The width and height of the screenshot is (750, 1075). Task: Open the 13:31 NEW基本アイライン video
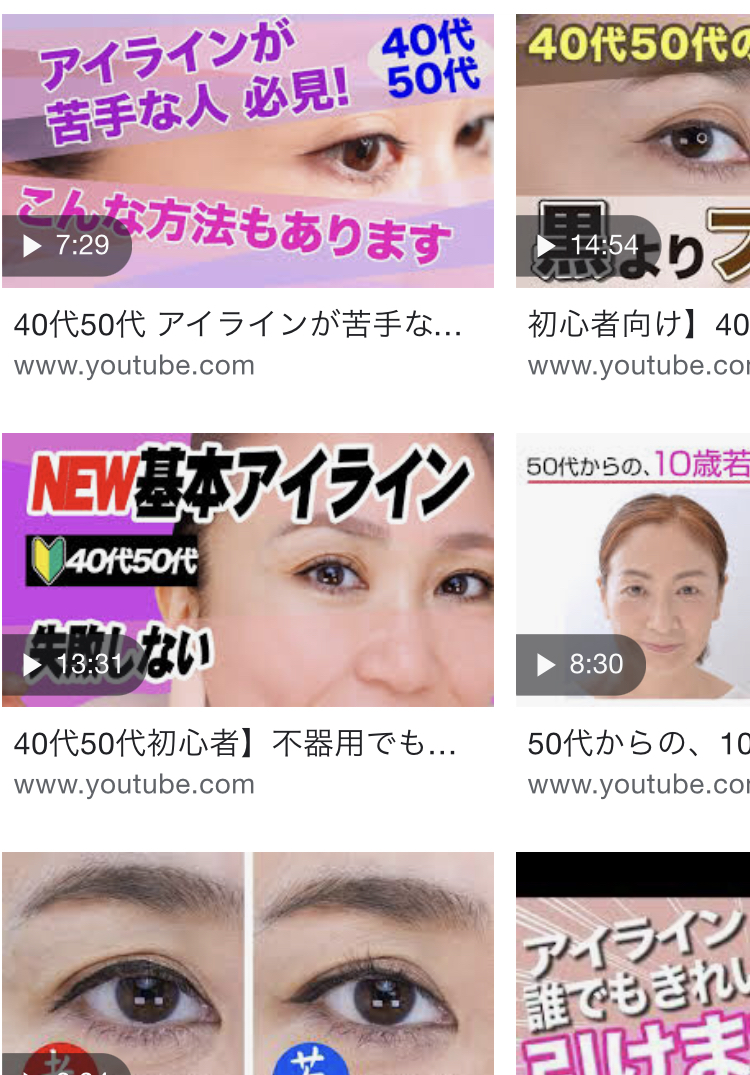click(247, 569)
